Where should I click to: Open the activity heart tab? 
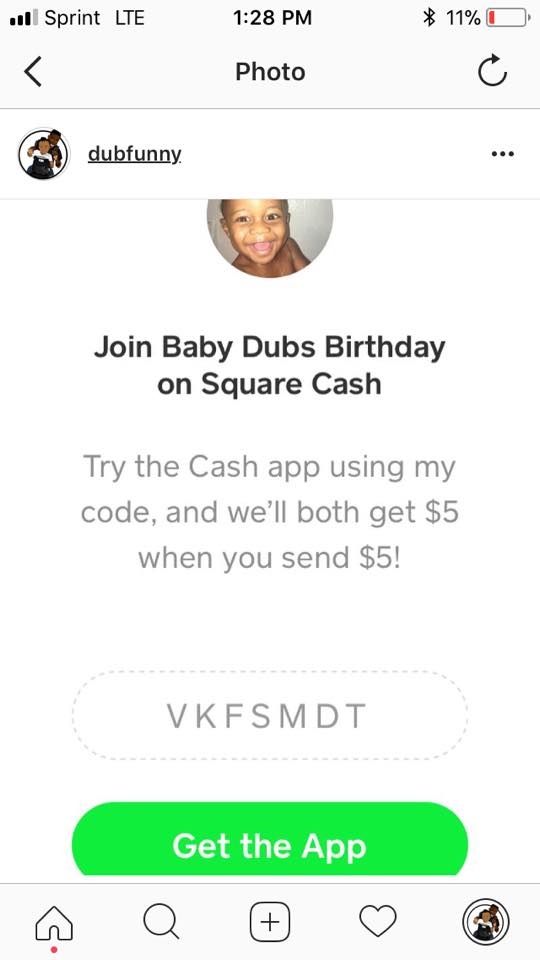point(378,921)
